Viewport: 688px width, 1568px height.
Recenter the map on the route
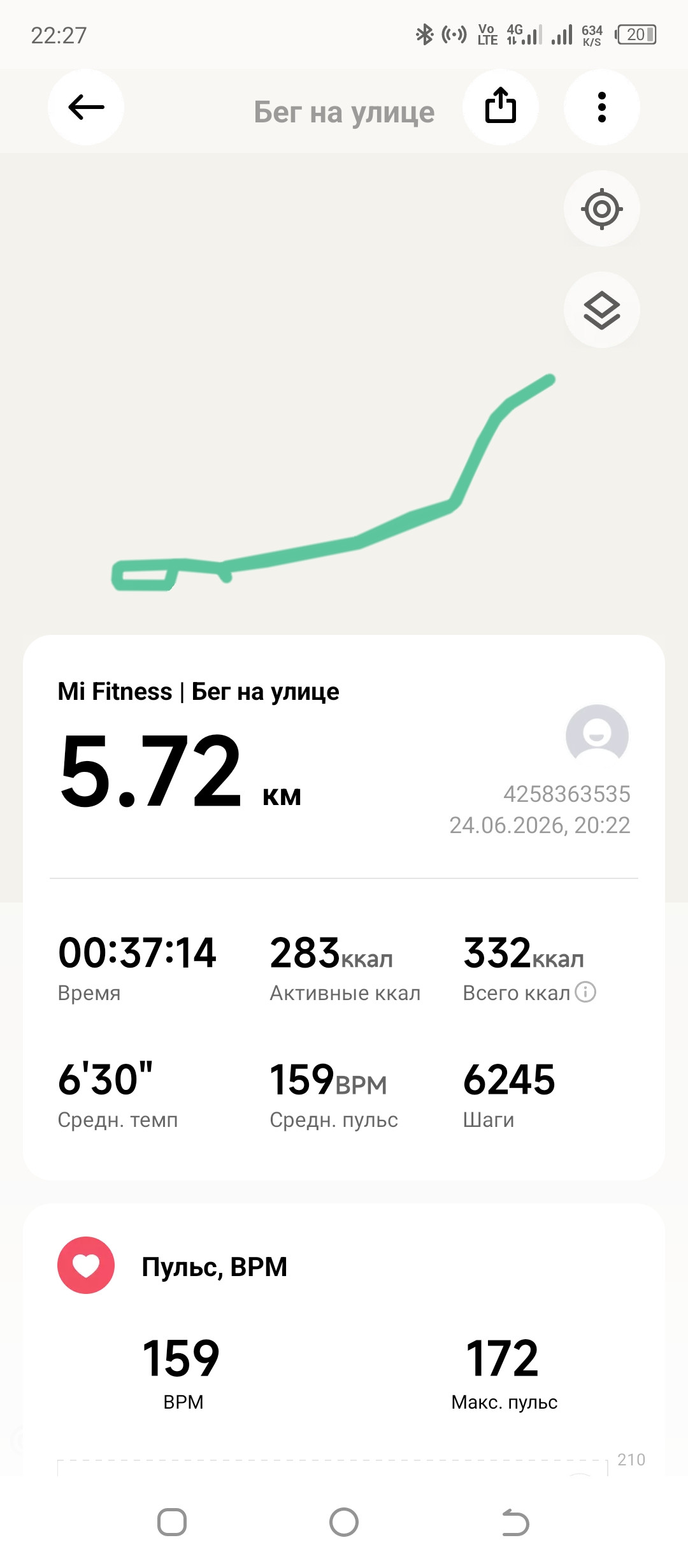602,208
